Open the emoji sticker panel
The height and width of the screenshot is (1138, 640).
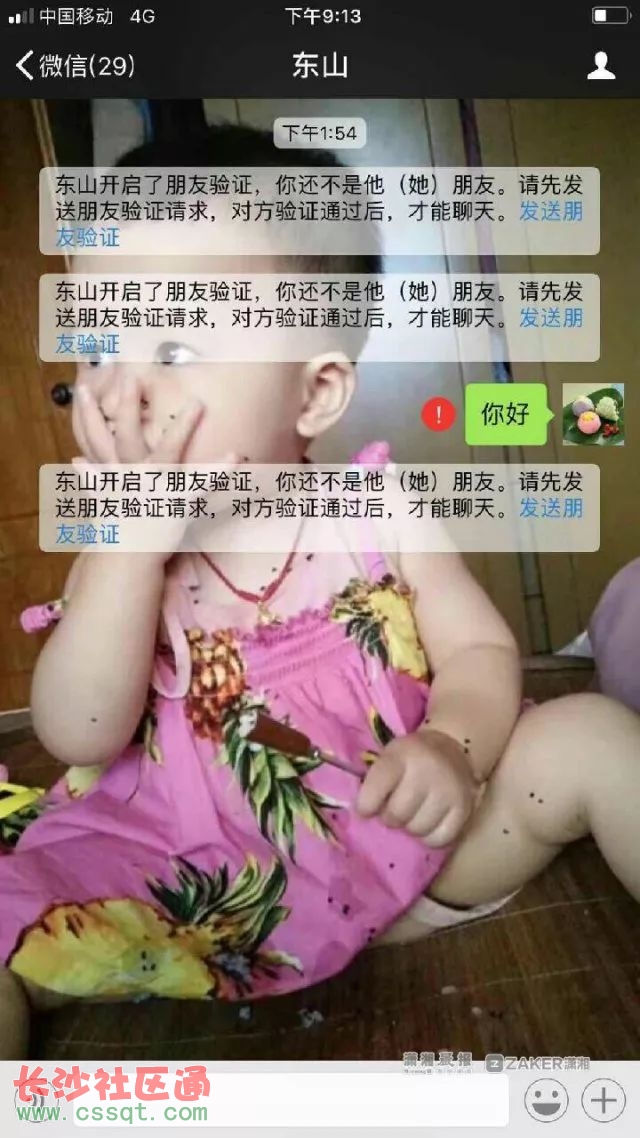(546, 1101)
